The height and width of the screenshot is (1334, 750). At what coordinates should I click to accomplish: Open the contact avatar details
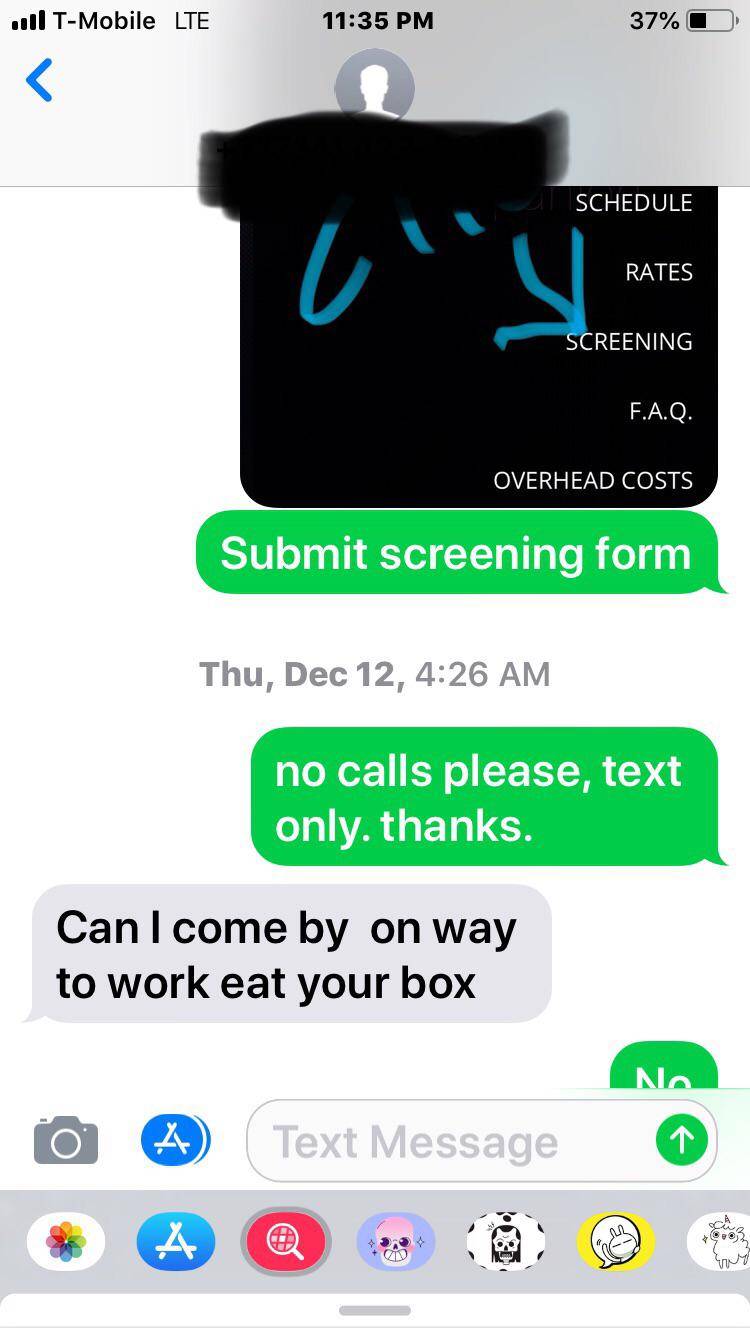pos(374,84)
